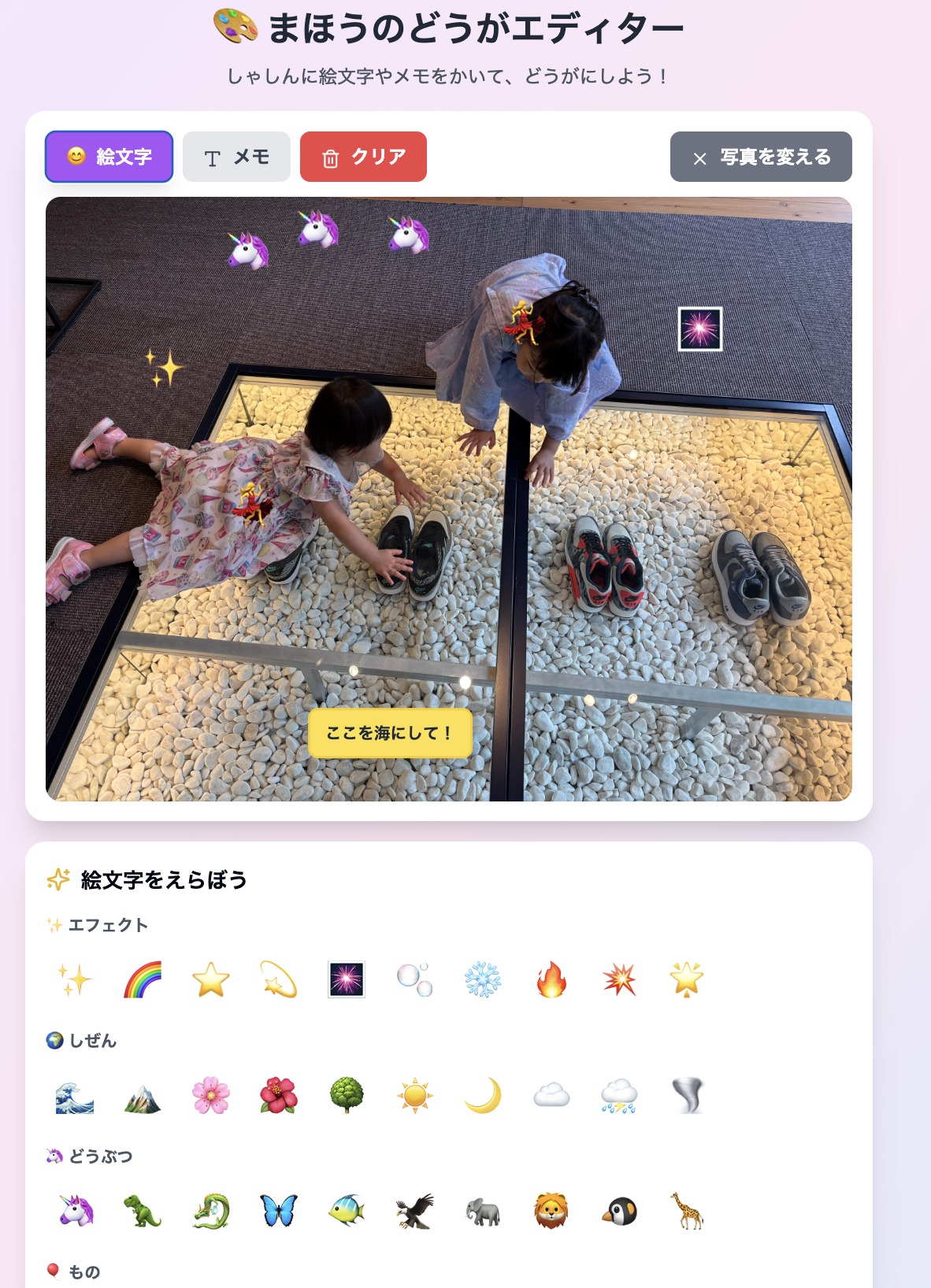Select the fireworks emoji in the palette

point(347,980)
